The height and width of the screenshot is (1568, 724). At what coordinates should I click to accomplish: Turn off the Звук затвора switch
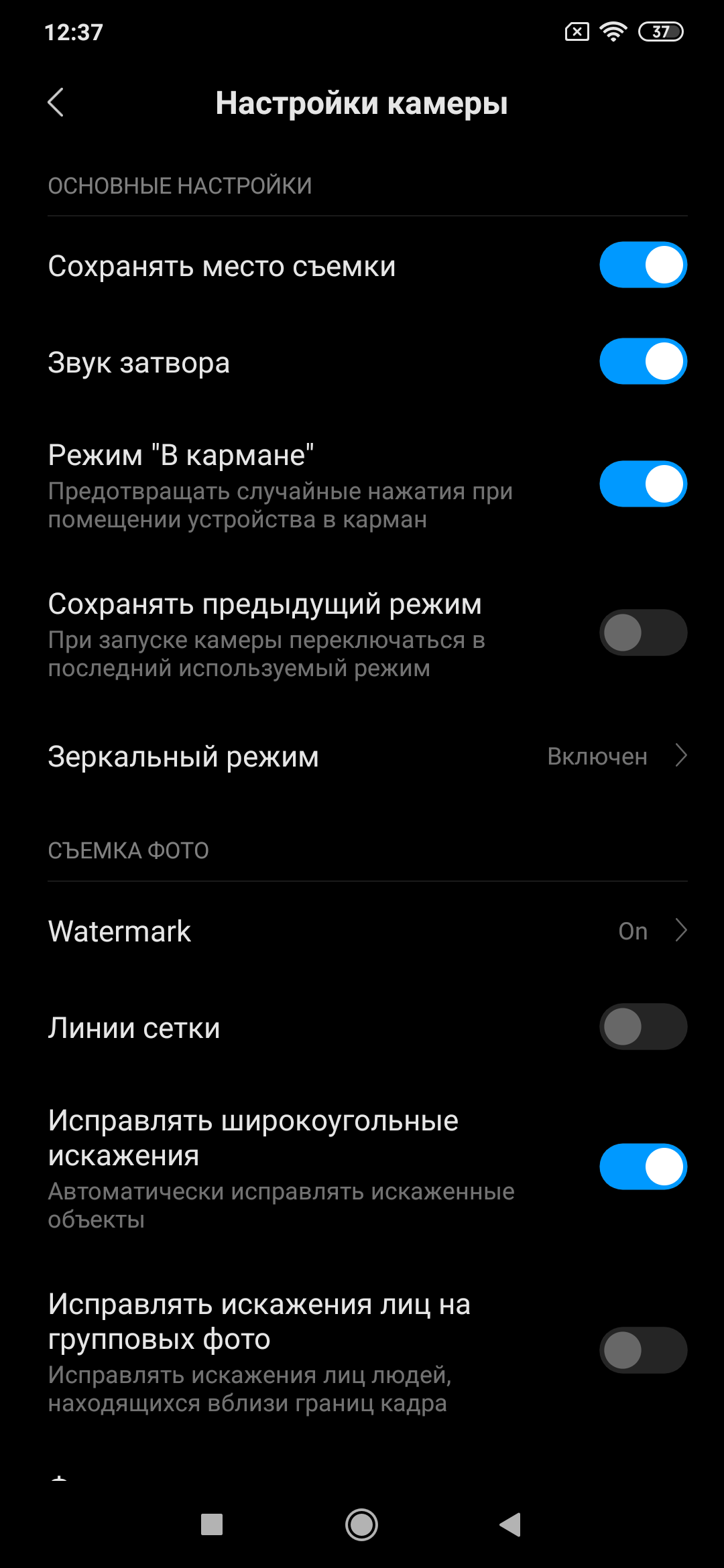[x=642, y=361]
